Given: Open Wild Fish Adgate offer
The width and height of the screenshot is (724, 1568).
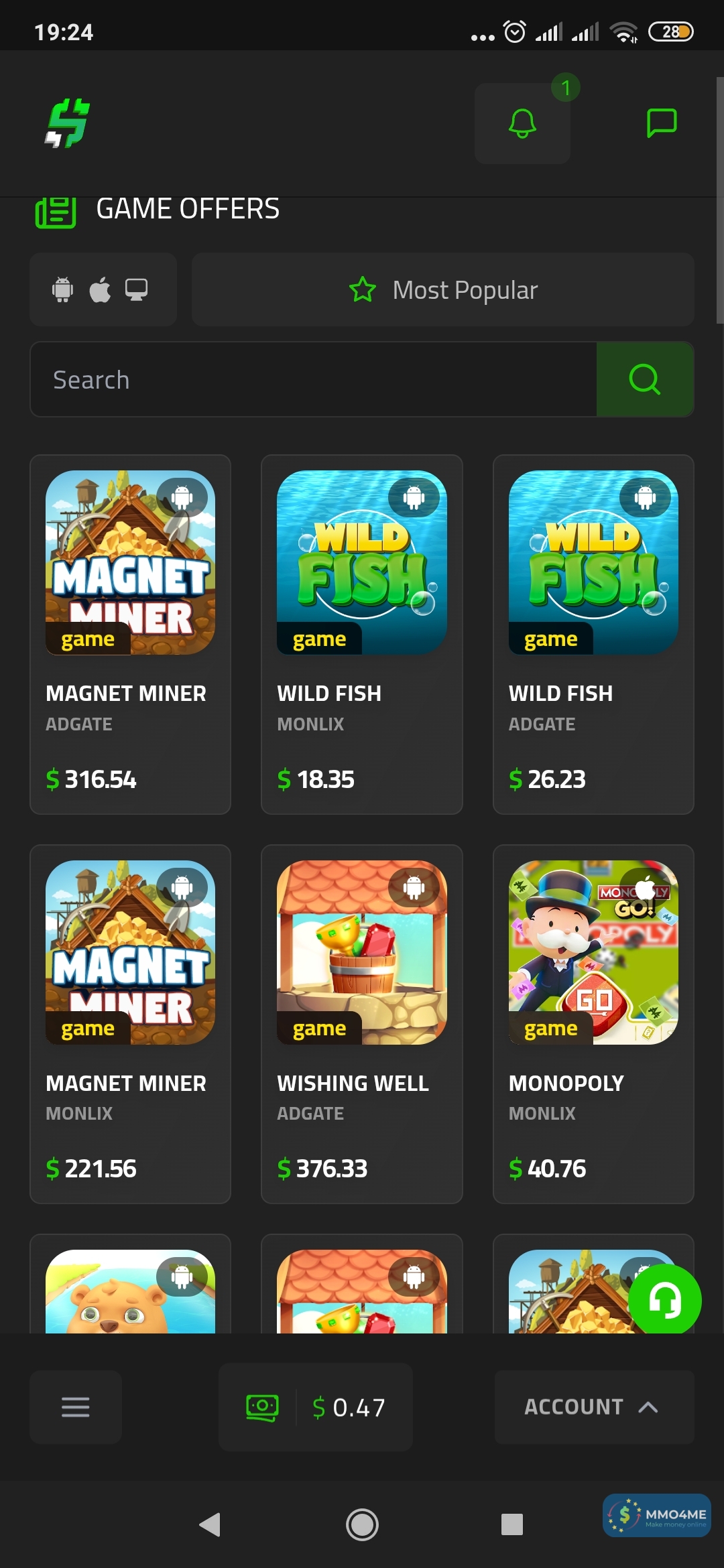Looking at the screenshot, I should point(593,634).
